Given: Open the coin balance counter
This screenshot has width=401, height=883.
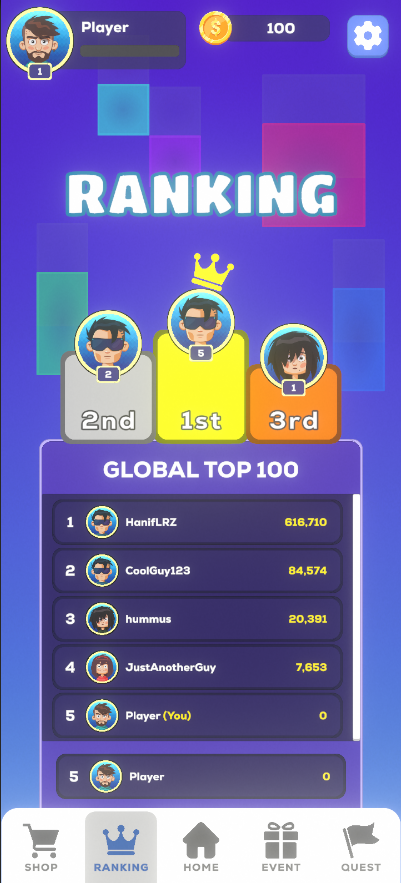Looking at the screenshot, I should pyautogui.click(x=265, y=28).
